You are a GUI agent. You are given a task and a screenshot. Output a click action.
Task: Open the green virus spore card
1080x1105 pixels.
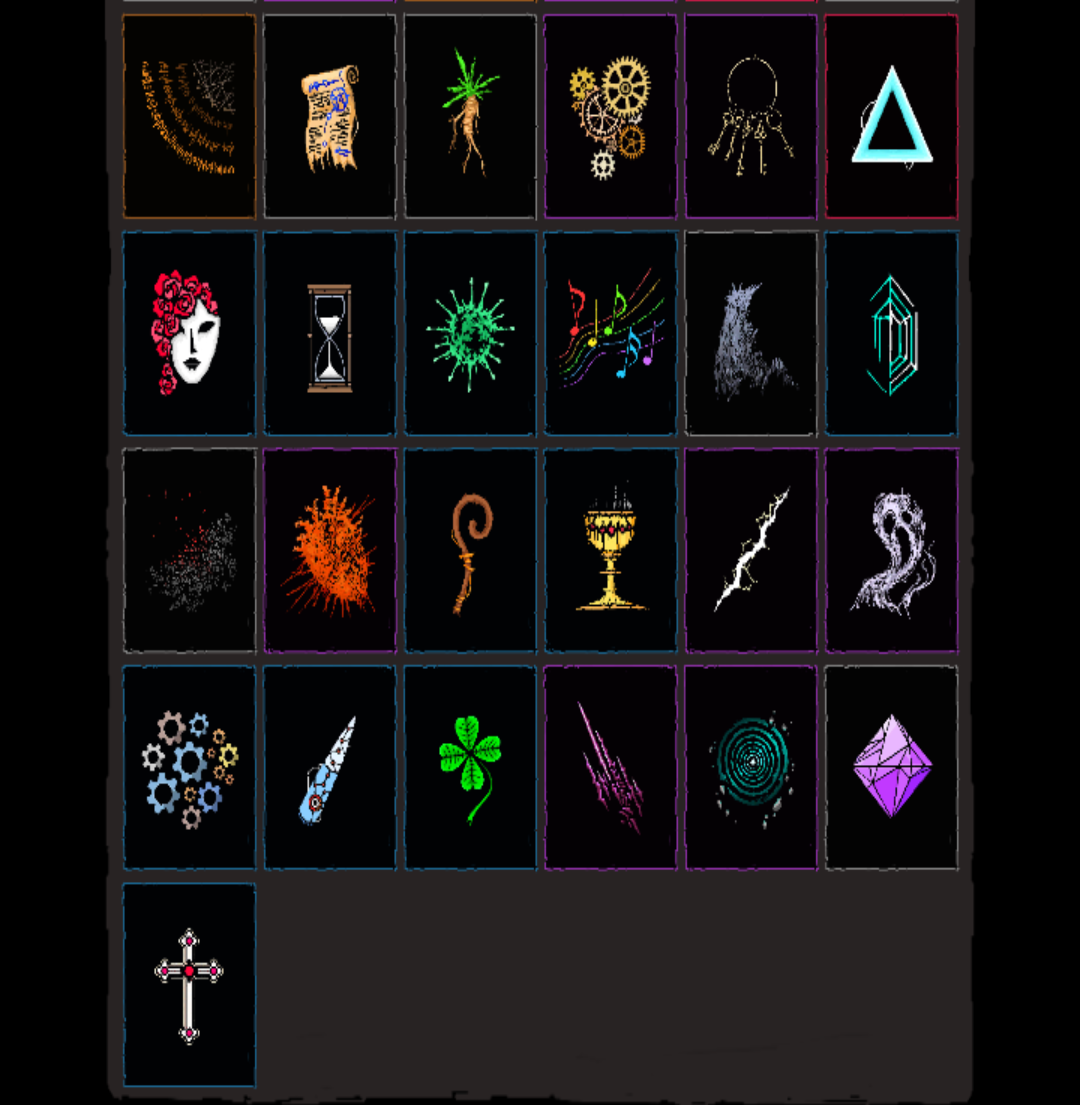pos(470,333)
